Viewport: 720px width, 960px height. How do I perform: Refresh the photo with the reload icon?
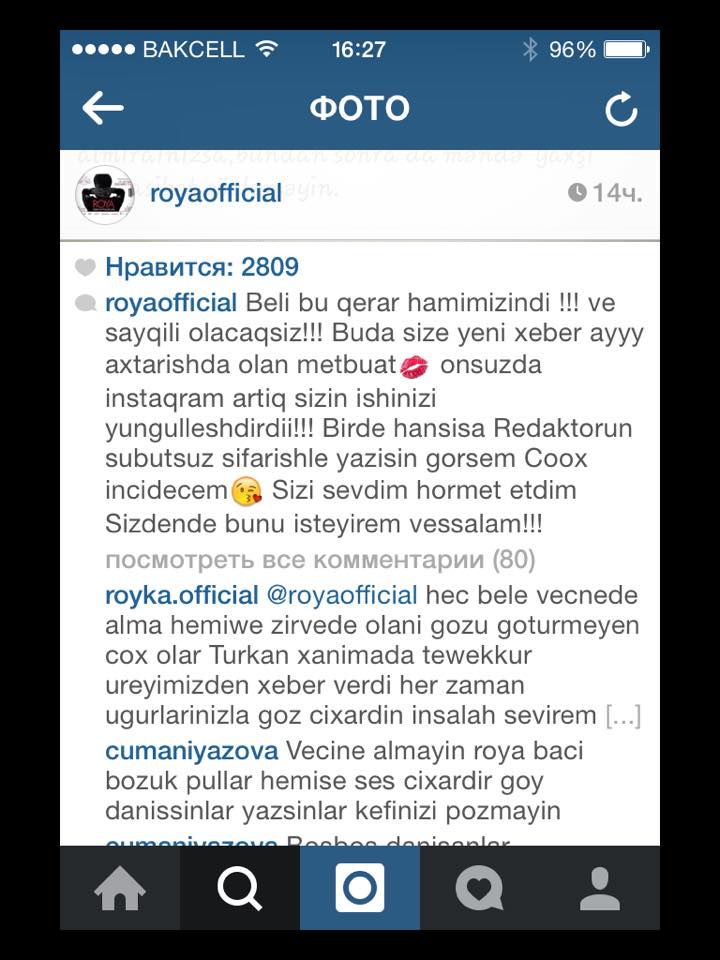click(621, 110)
